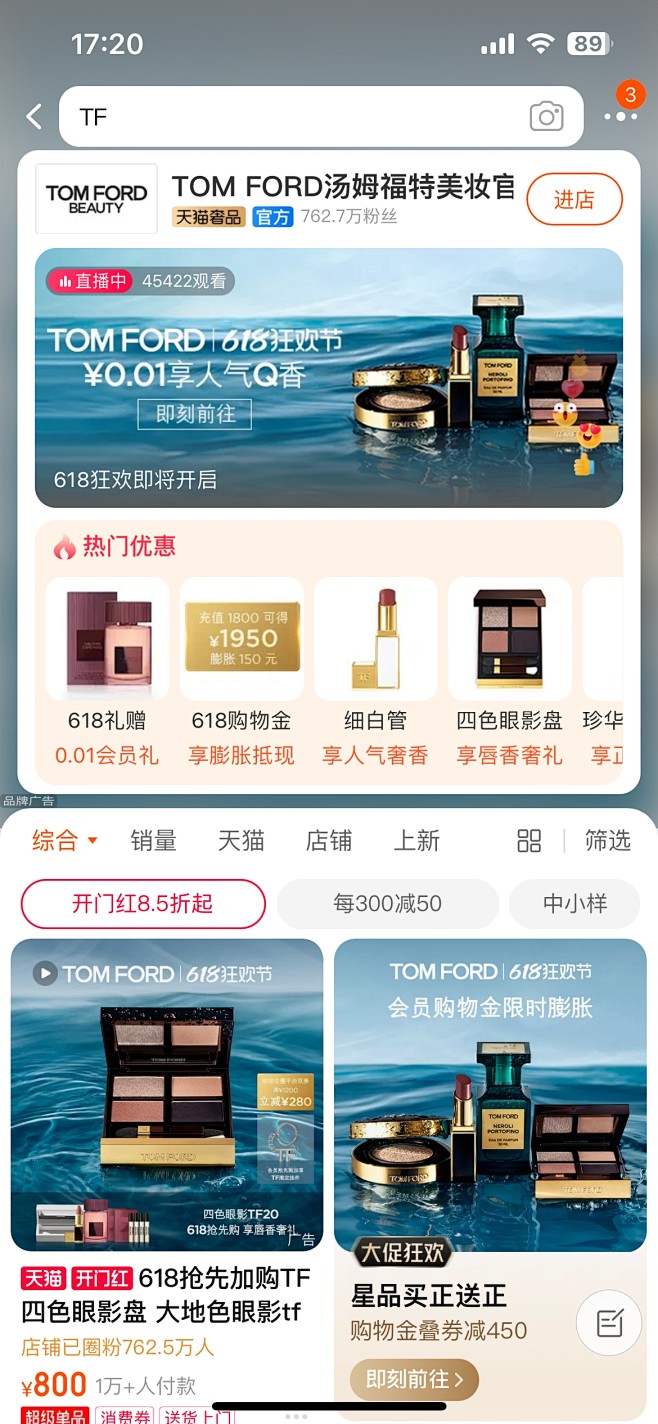Apply the 开门红8.5折起 filter chip
The height and width of the screenshot is (1424, 658).
pos(143,904)
